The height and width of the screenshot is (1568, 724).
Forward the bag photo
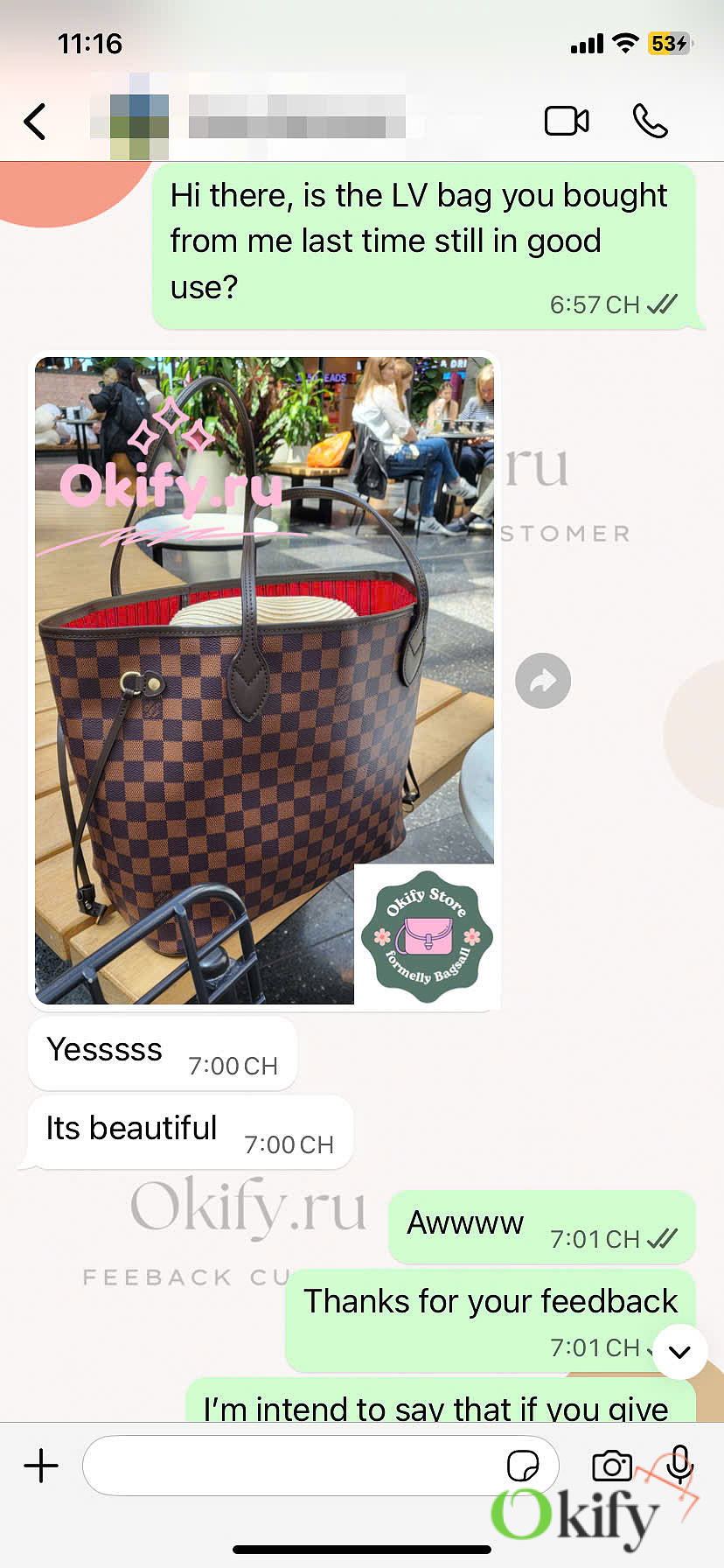[x=543, y=681]
